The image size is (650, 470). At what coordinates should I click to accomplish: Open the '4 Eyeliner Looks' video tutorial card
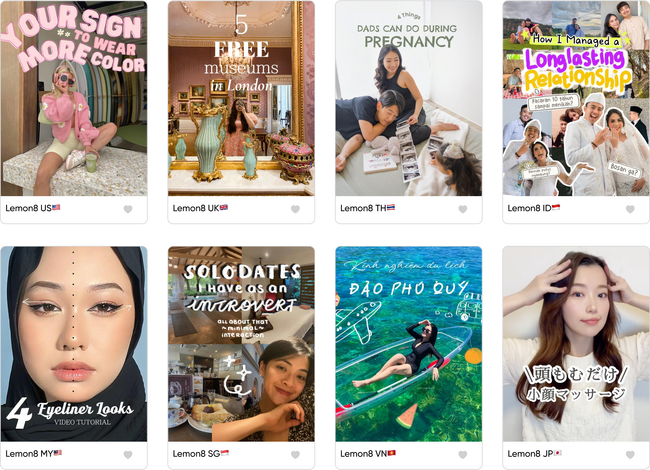click(74, 343)
